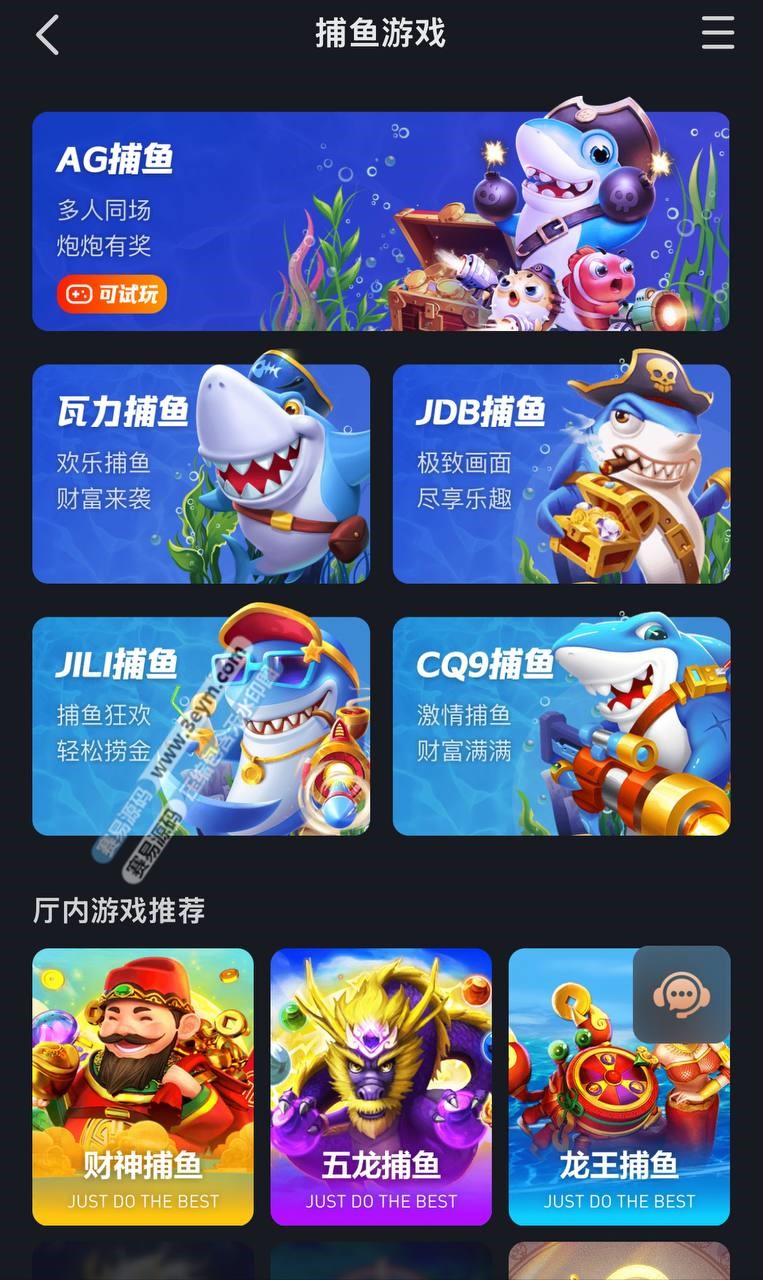Open the hamburger menu
Screen dimensions: 763x1280
coord(717,34)
